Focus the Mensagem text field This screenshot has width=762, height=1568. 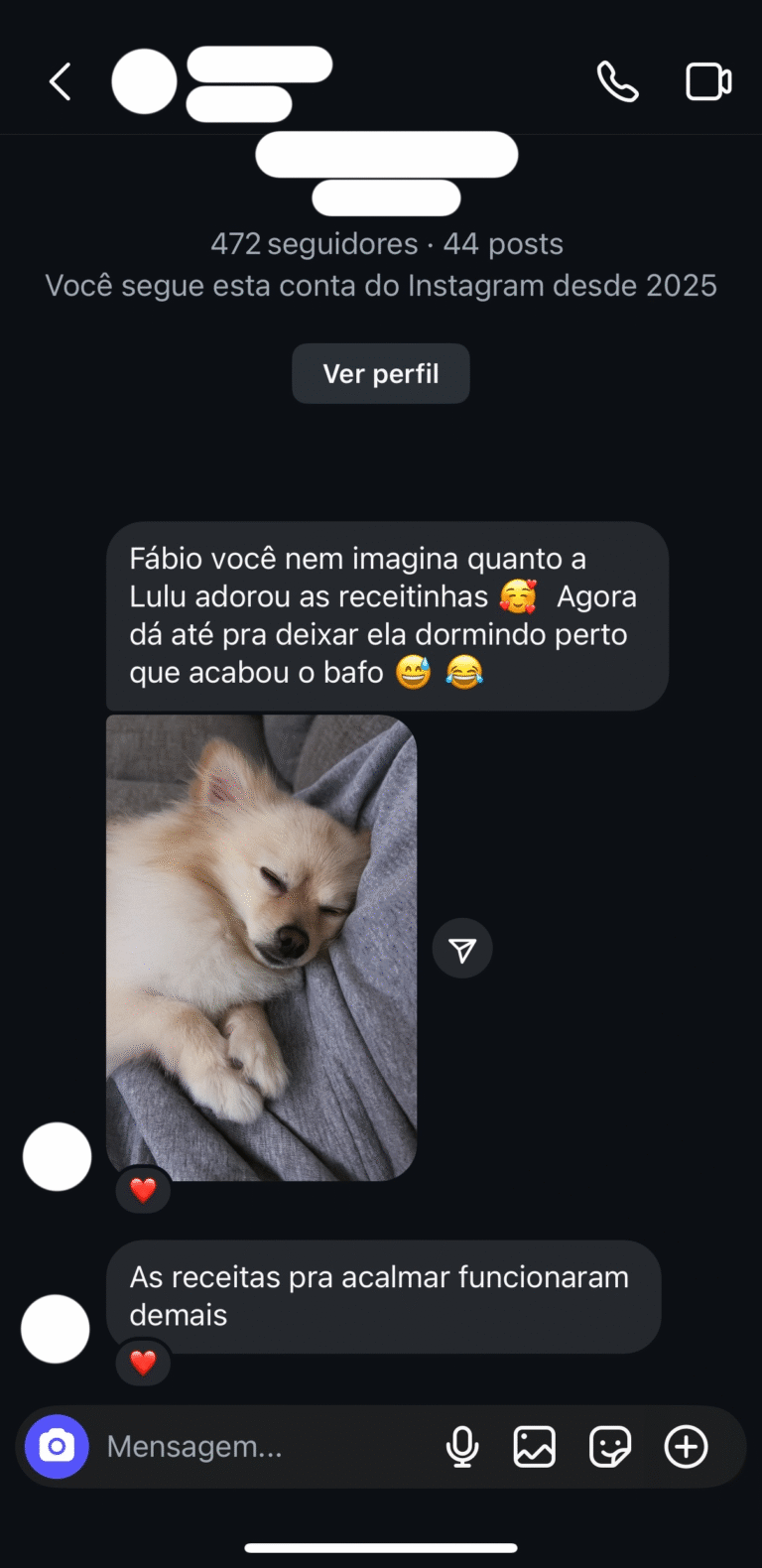tap(258, 1447)
